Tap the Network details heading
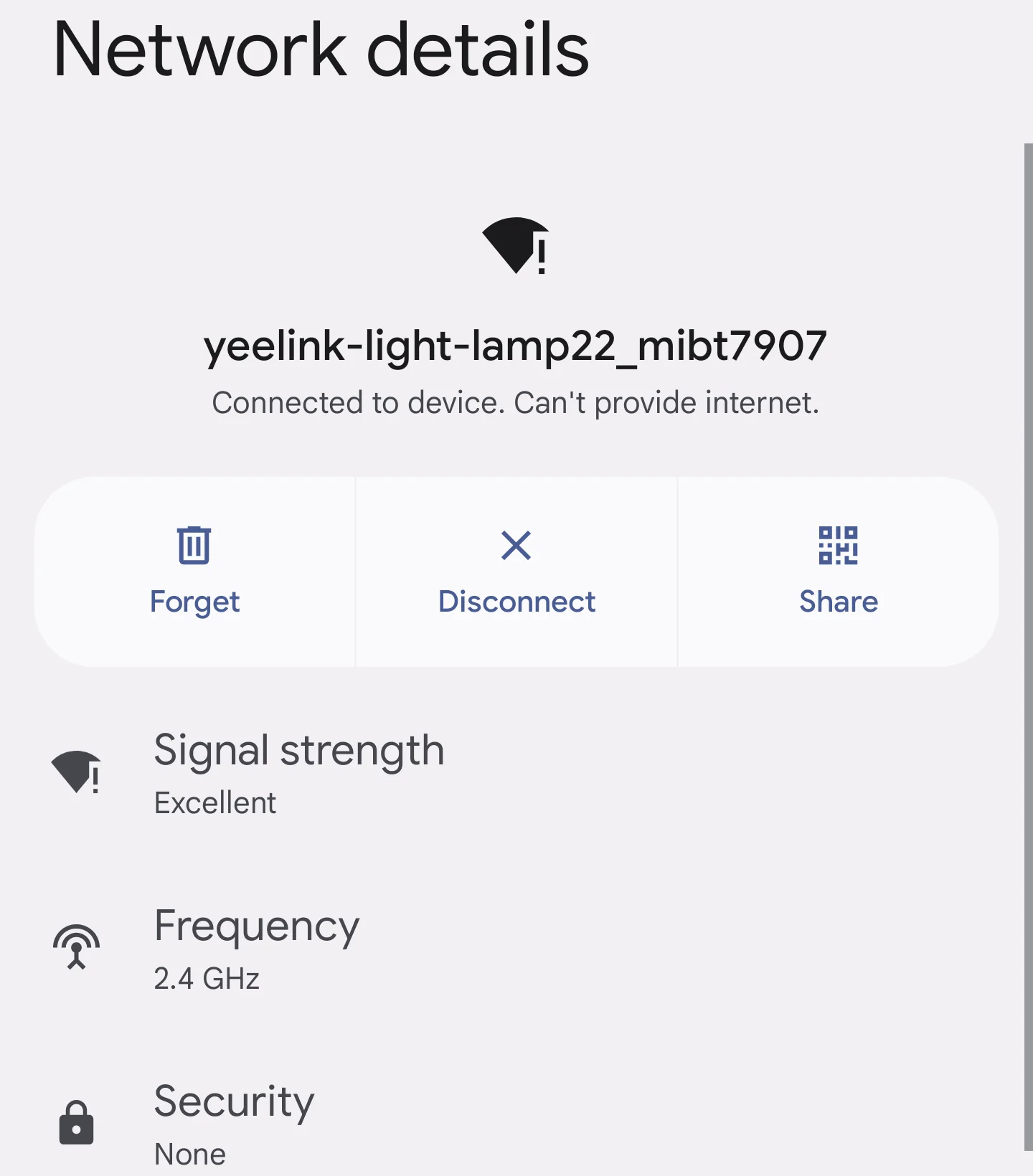The image size is (1033, 1176). pos(321,50)
